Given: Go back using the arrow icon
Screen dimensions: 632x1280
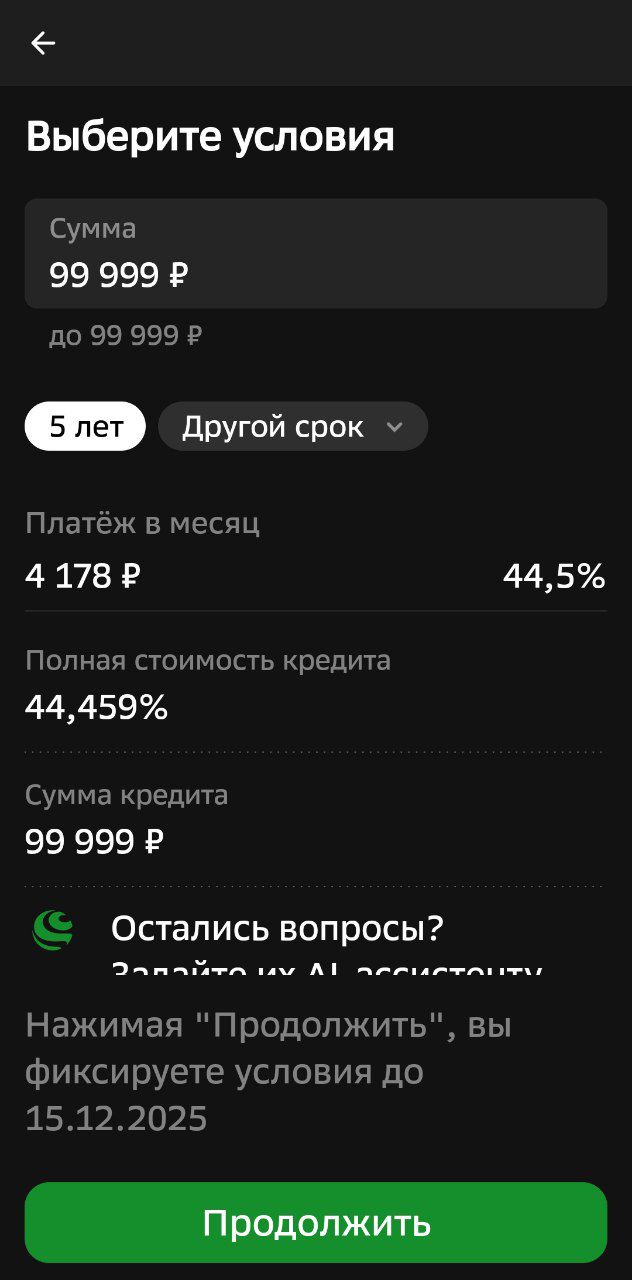Looking at the screenshot, I should pyautogui.click(x=43, y=43).
